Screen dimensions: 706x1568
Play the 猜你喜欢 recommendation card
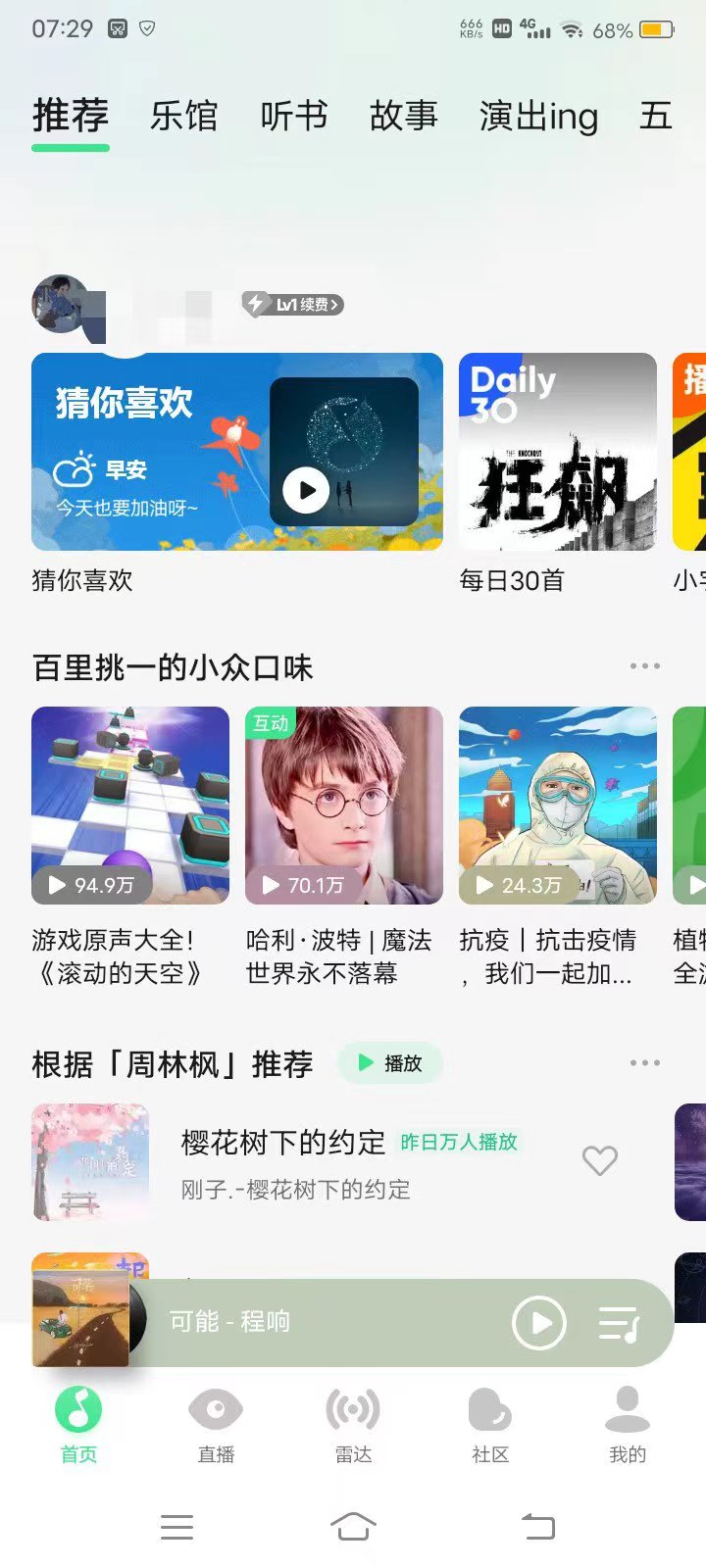coord(307,490)
